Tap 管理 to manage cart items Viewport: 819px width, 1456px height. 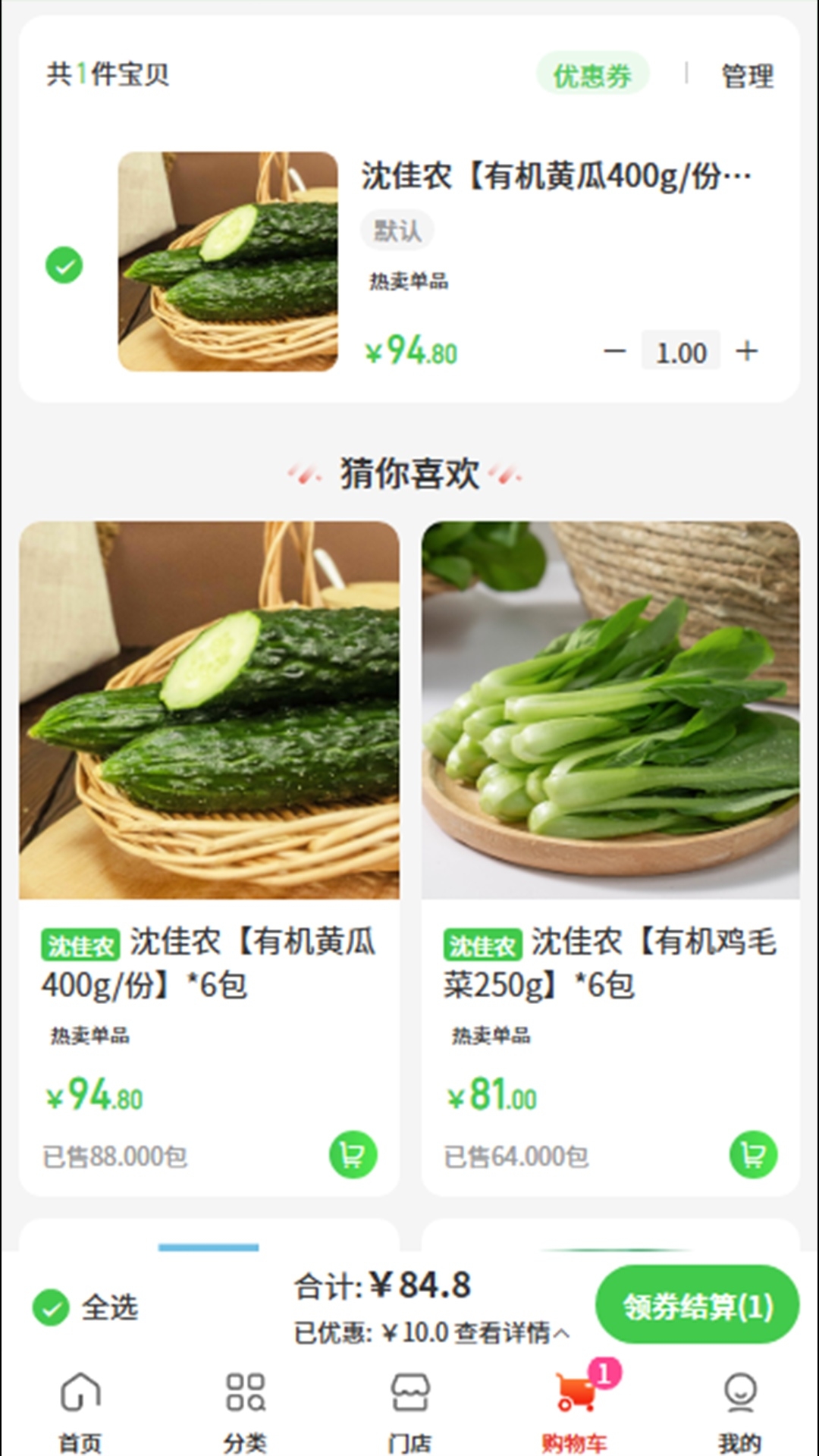(x=747, y=75)
